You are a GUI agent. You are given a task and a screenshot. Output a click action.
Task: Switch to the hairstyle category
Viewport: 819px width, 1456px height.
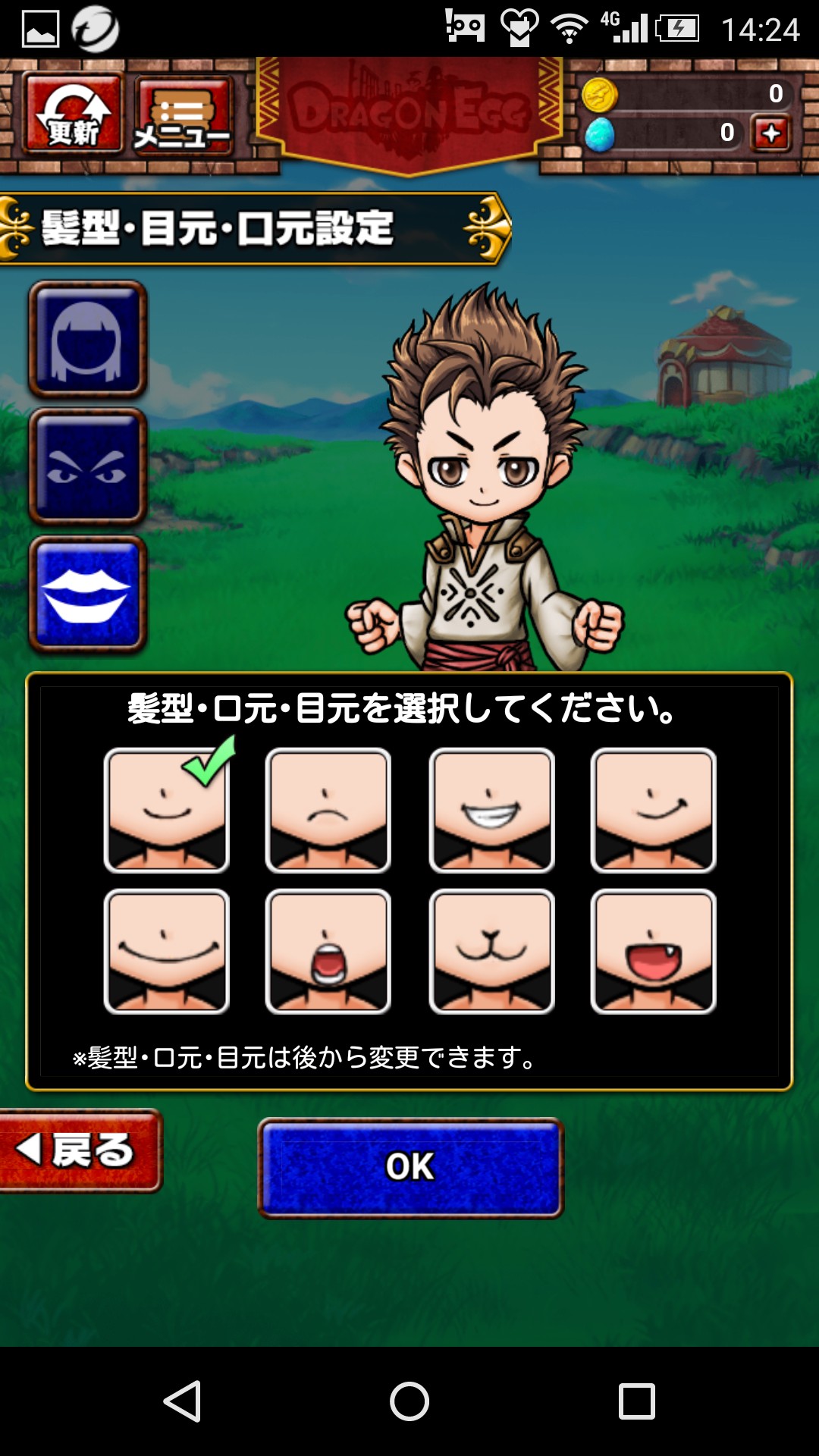(87, 340)
